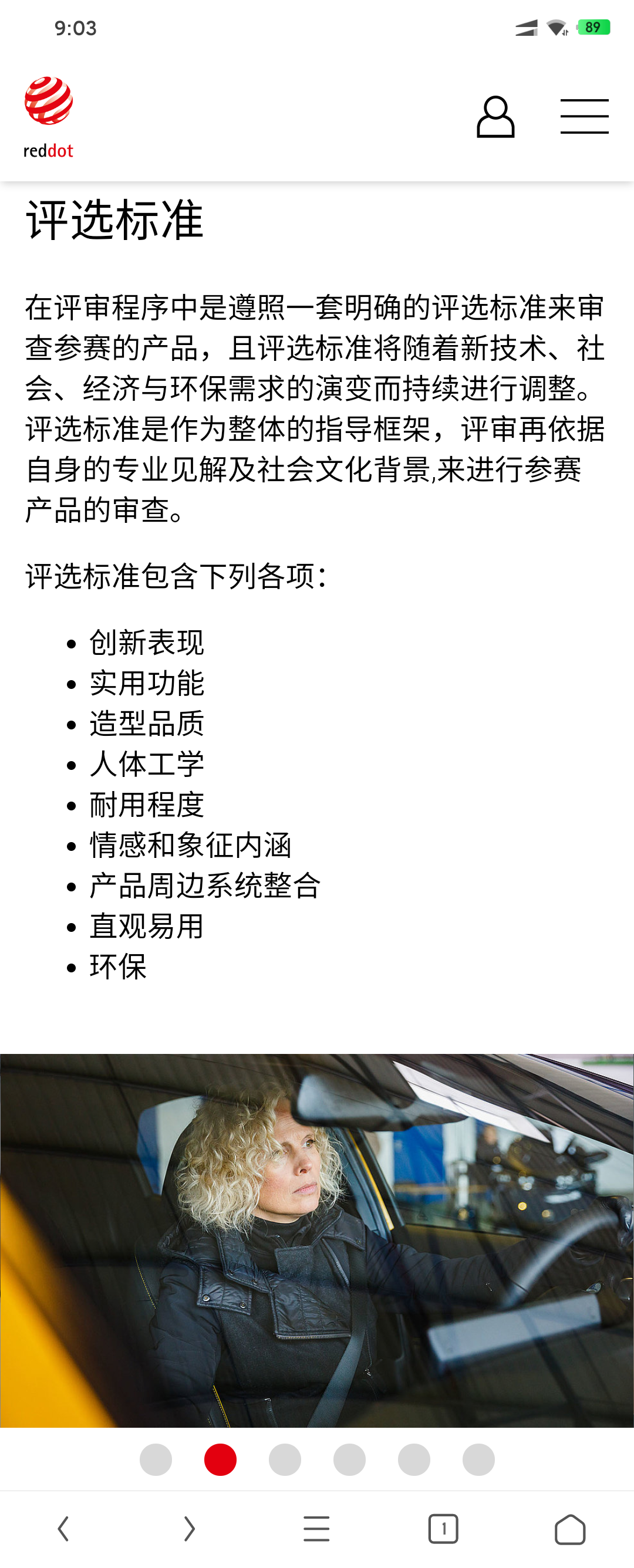The image size is (634, 1568).
Task: Open the hamburger menu in the header
Action: pos(584,116)
